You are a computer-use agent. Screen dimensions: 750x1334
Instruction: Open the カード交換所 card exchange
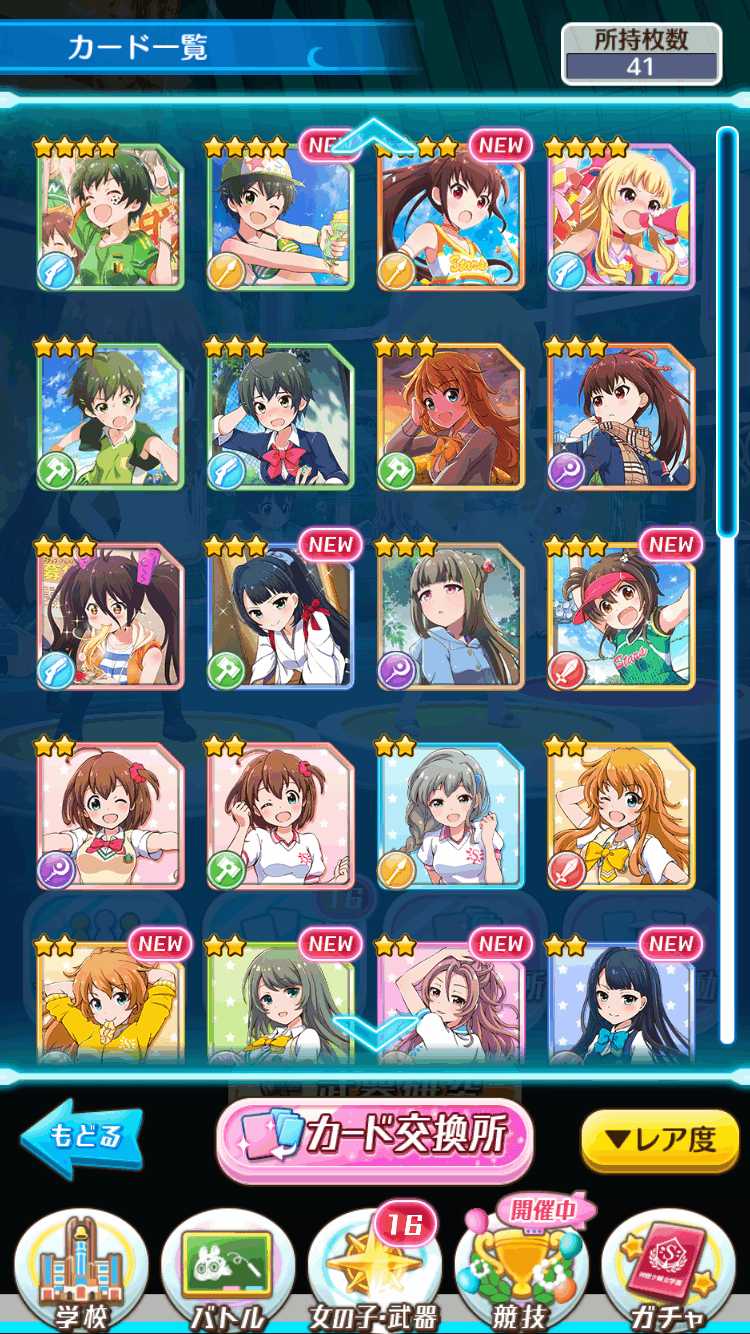[x=375, y=1137]
